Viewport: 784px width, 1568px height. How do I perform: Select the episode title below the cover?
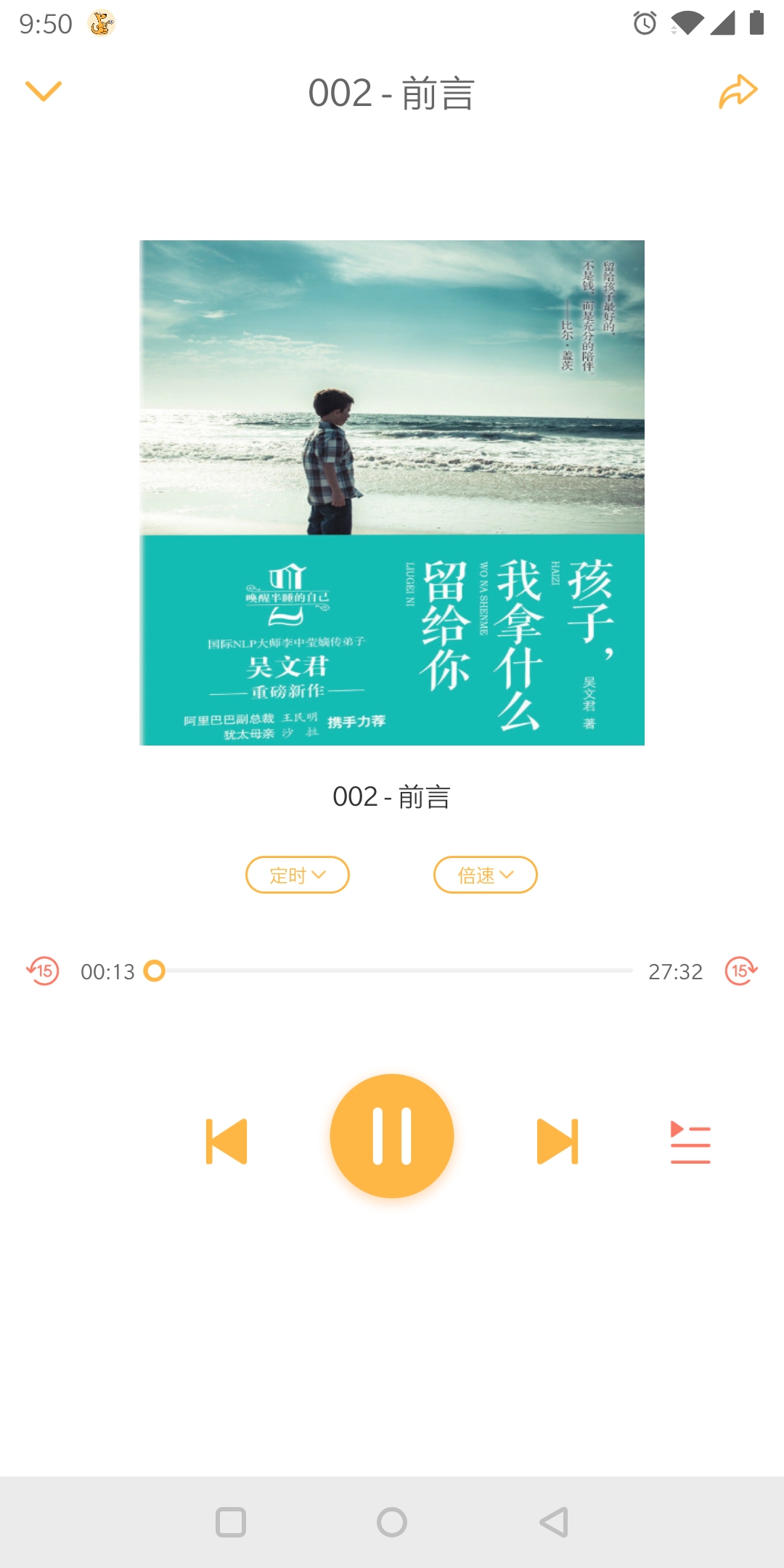coord(391,798)
